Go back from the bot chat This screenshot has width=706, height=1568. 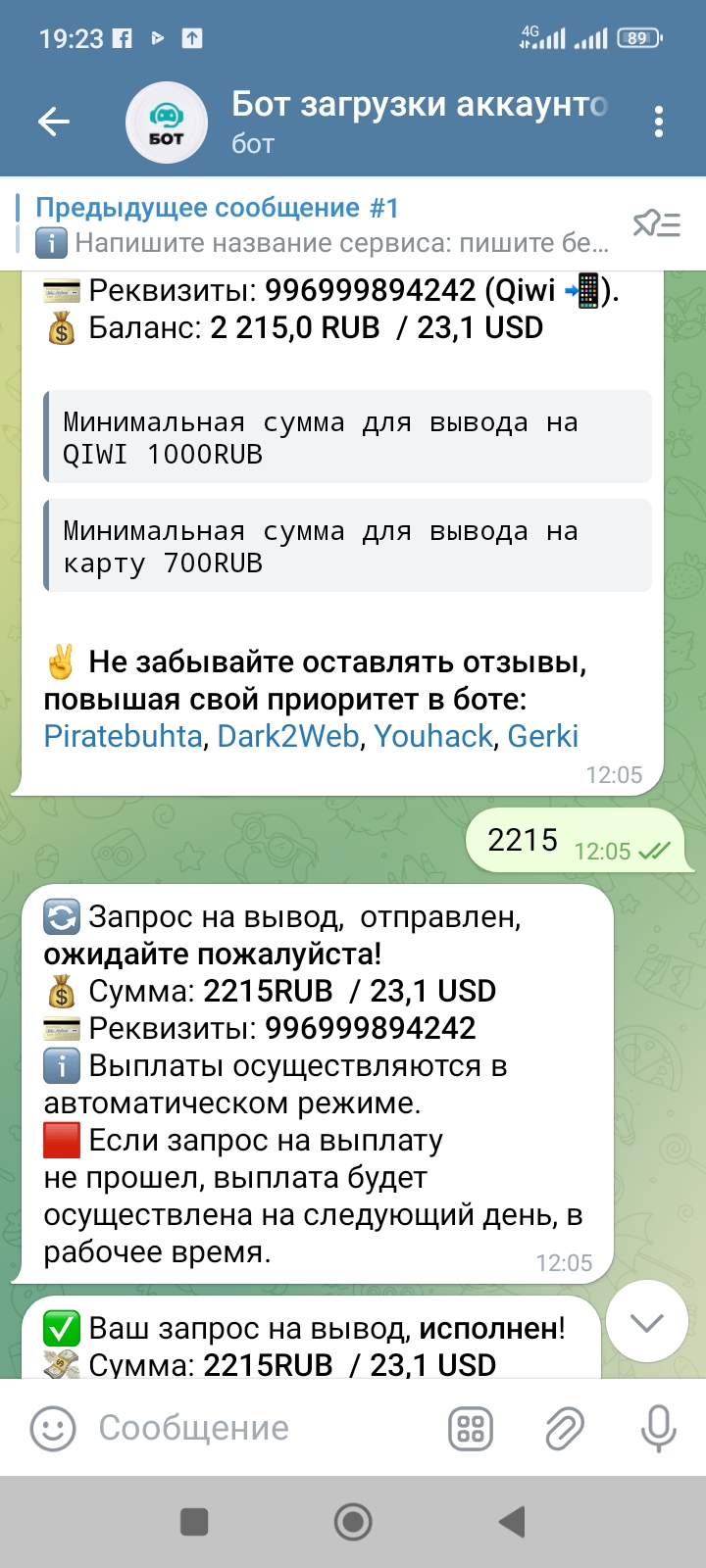[x=54, y=122]
